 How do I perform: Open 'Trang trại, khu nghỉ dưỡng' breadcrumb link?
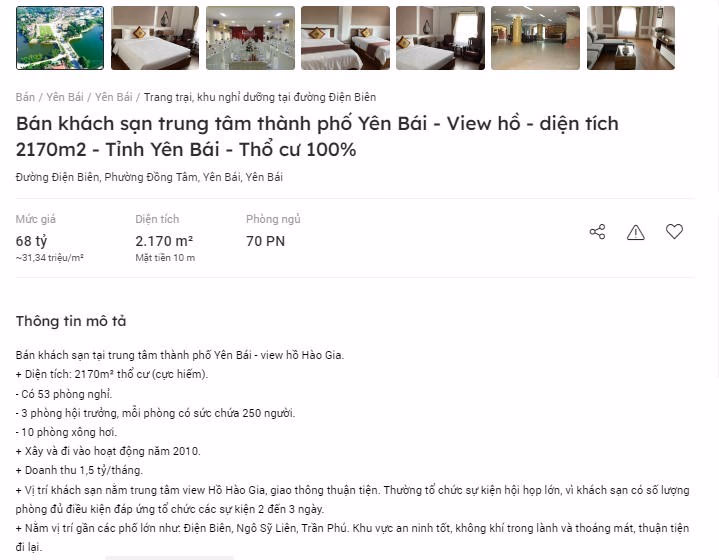click(x=259, y=97)
